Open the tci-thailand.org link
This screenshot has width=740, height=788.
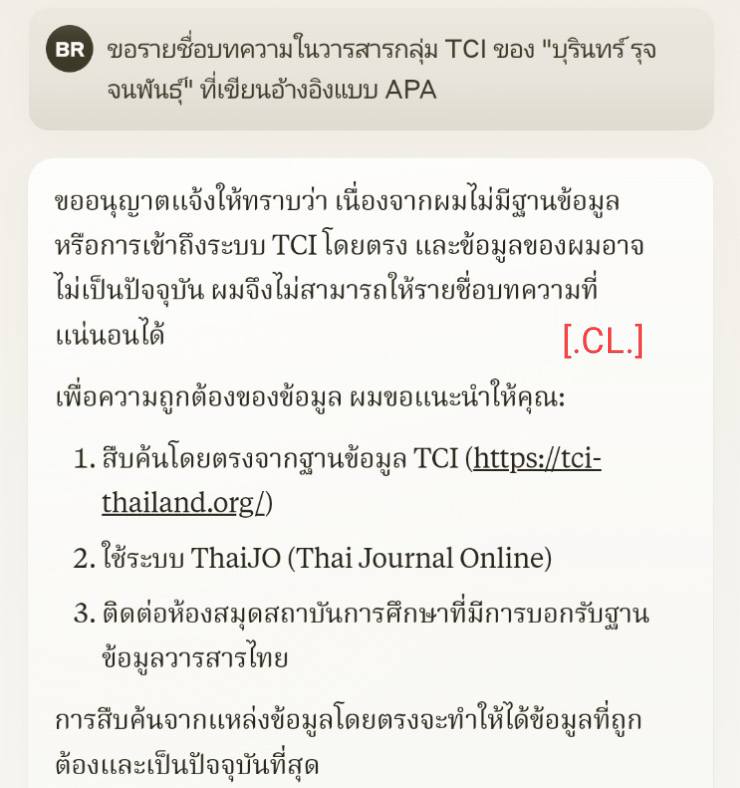point(536,460)
